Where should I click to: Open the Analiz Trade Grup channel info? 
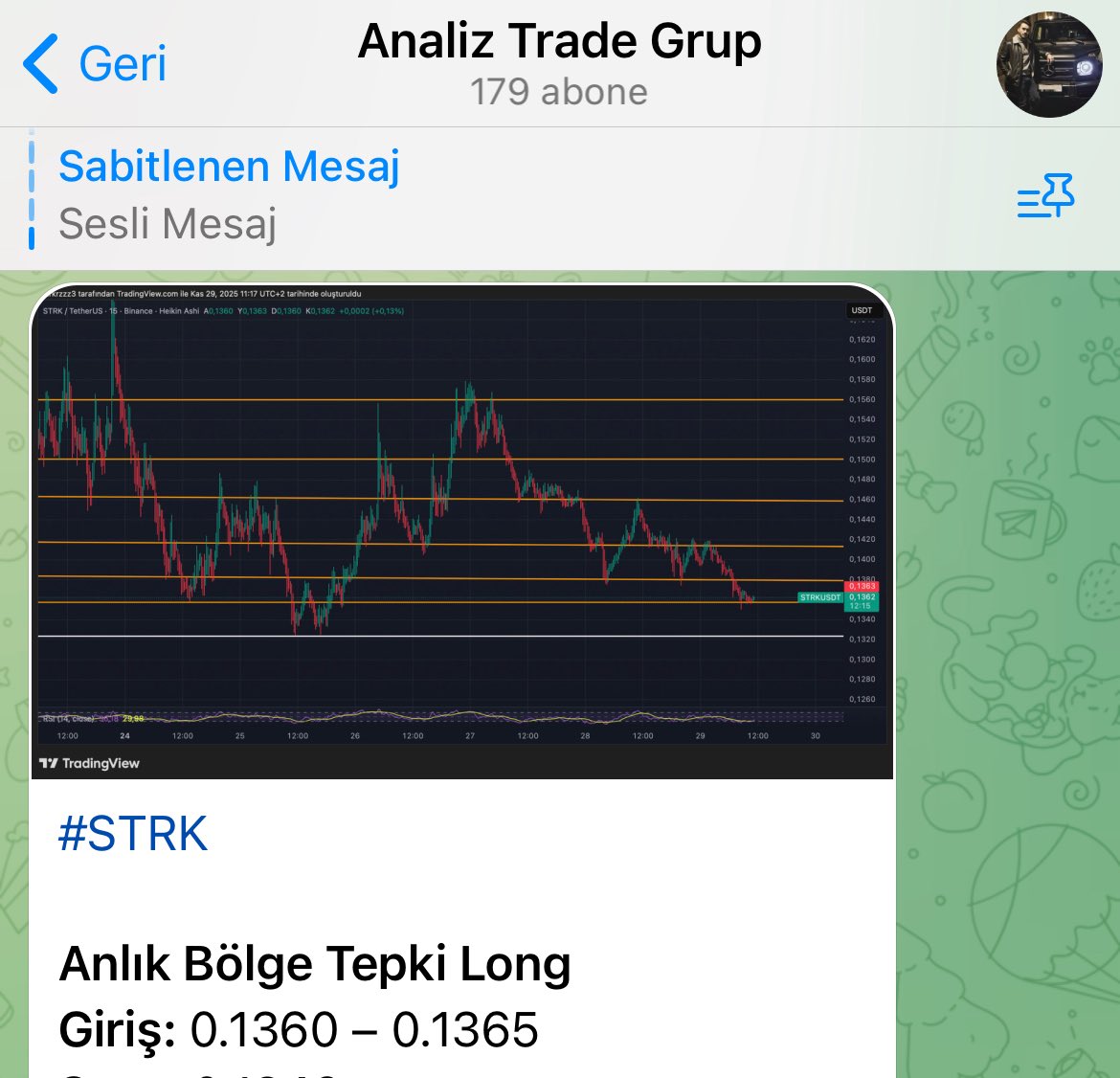click(x=559, y=62)
